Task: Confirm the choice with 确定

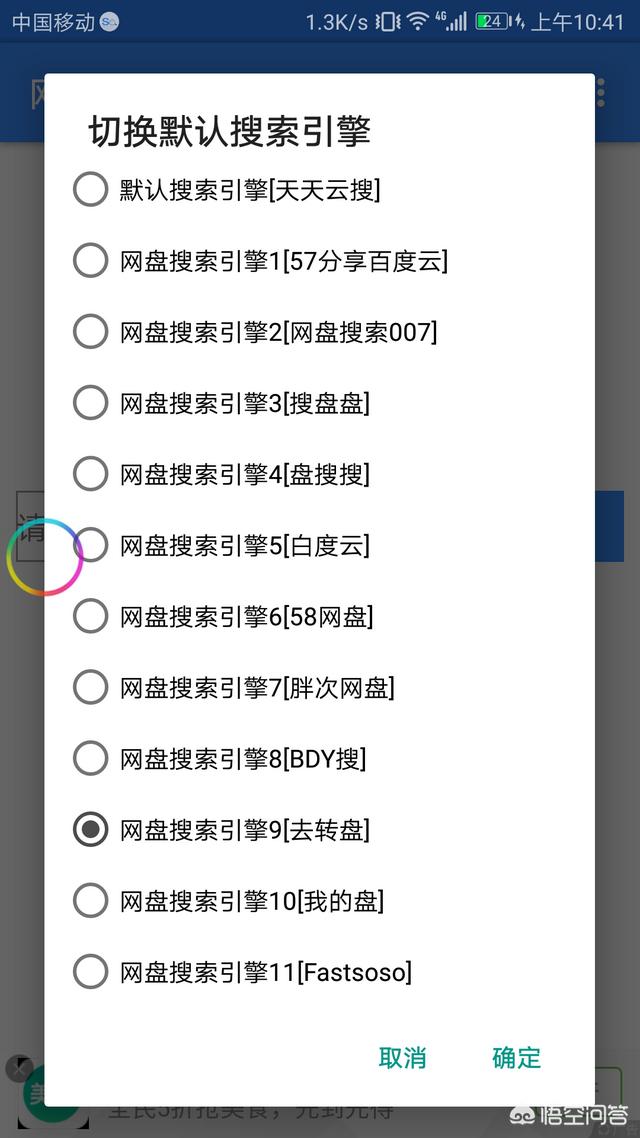Action: (x=517, y=1057)
